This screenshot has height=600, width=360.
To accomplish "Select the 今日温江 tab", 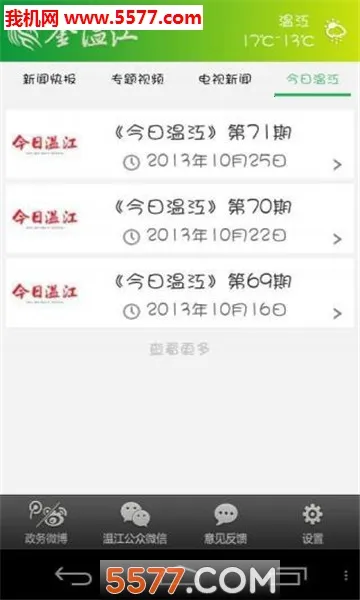I will tap(313, 79).
